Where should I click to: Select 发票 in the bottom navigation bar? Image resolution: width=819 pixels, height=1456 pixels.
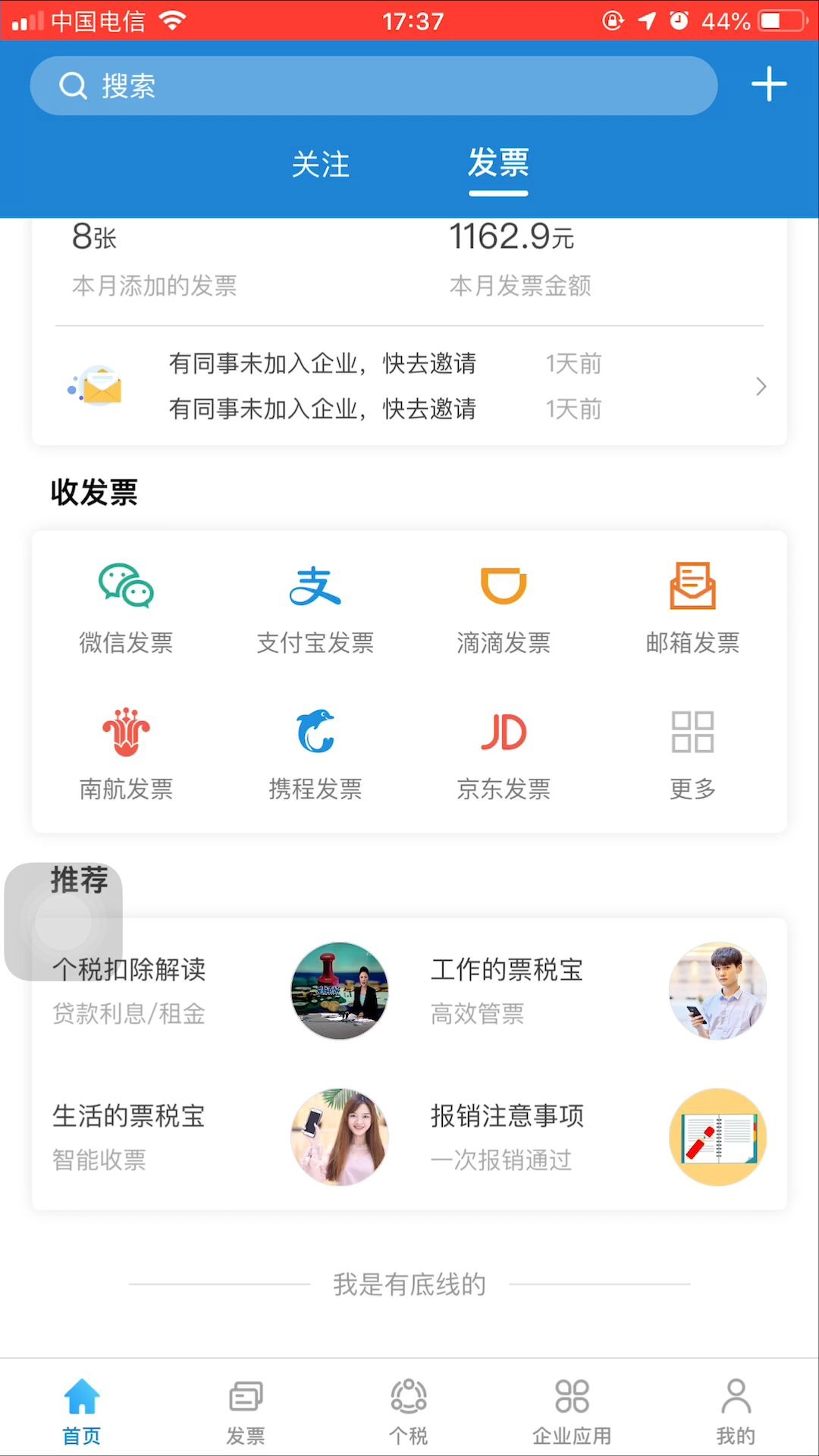[245, 1410]
